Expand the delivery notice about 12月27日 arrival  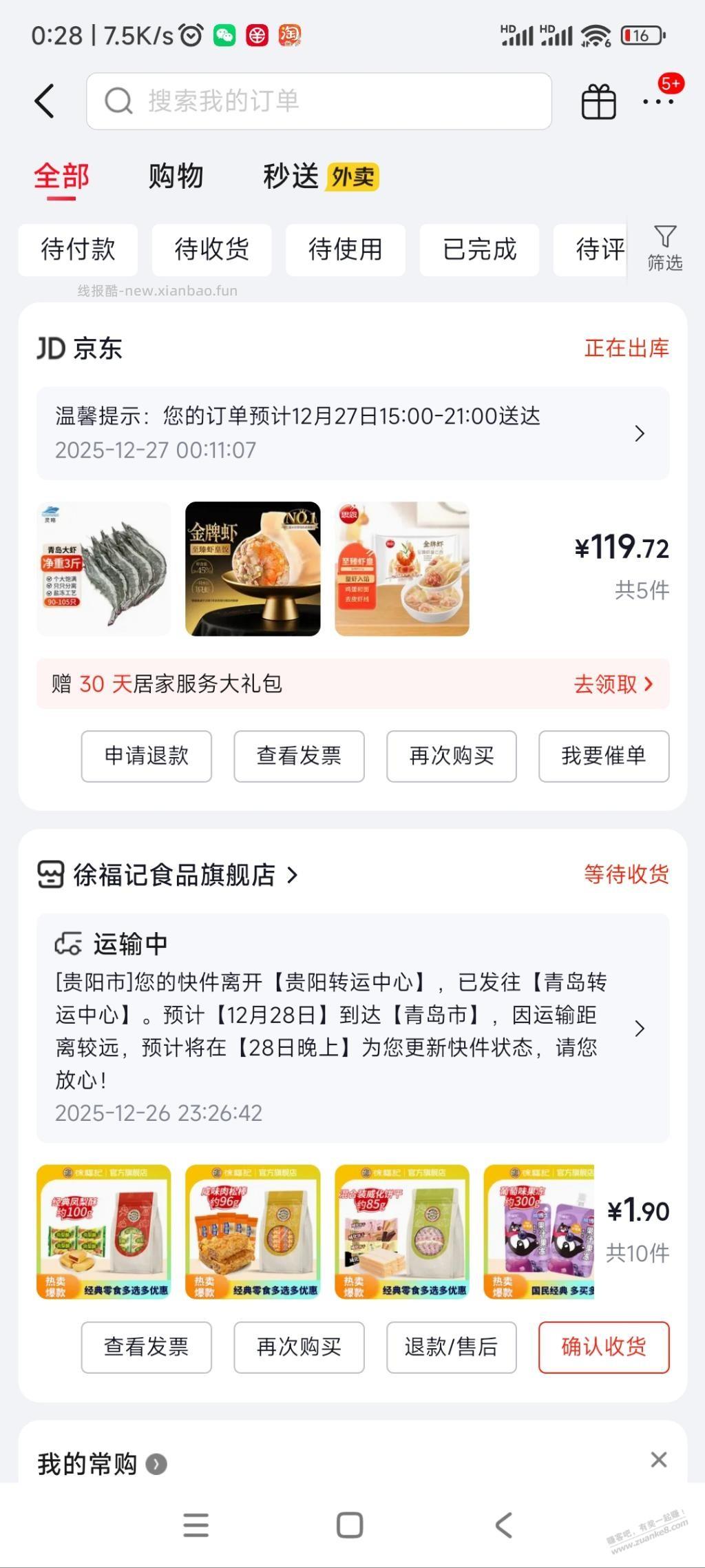pos(640,433)
